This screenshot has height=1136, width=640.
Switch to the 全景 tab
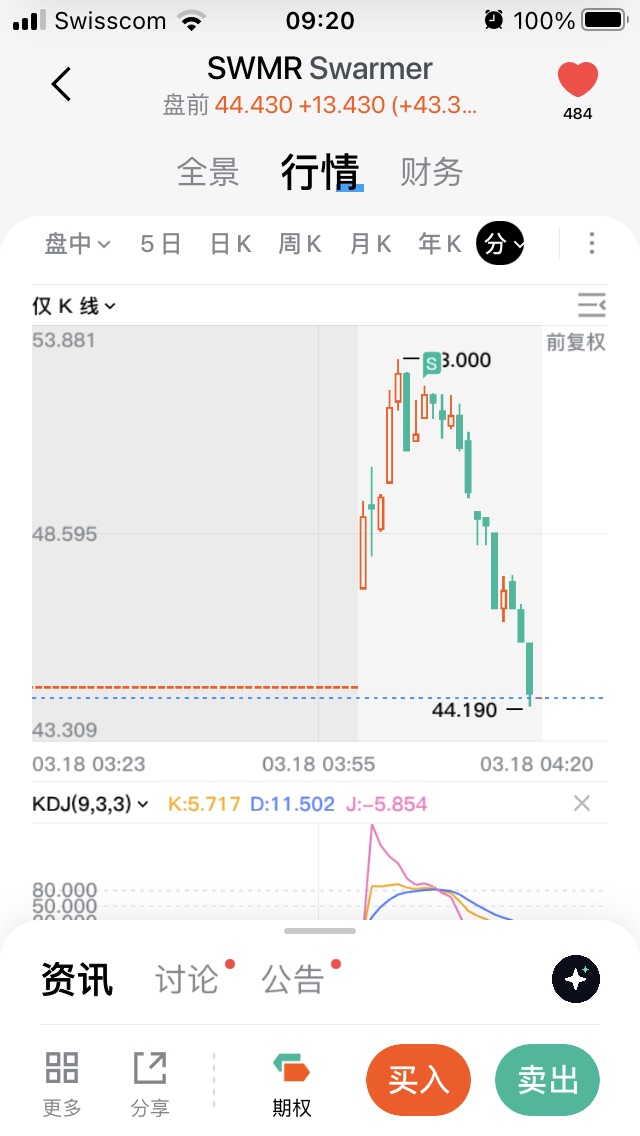click(x=208, y=172)
